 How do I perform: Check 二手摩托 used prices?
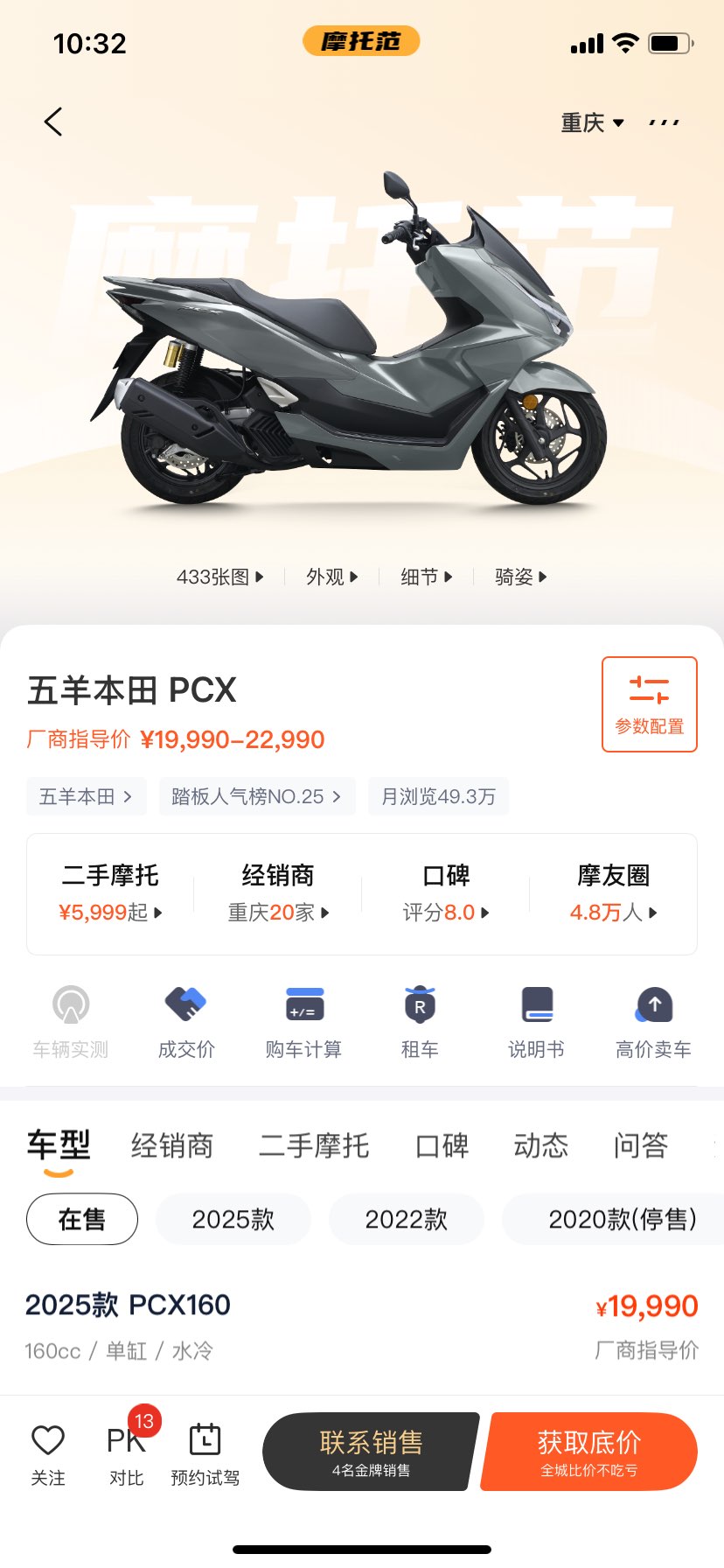(x=110, y=893)
